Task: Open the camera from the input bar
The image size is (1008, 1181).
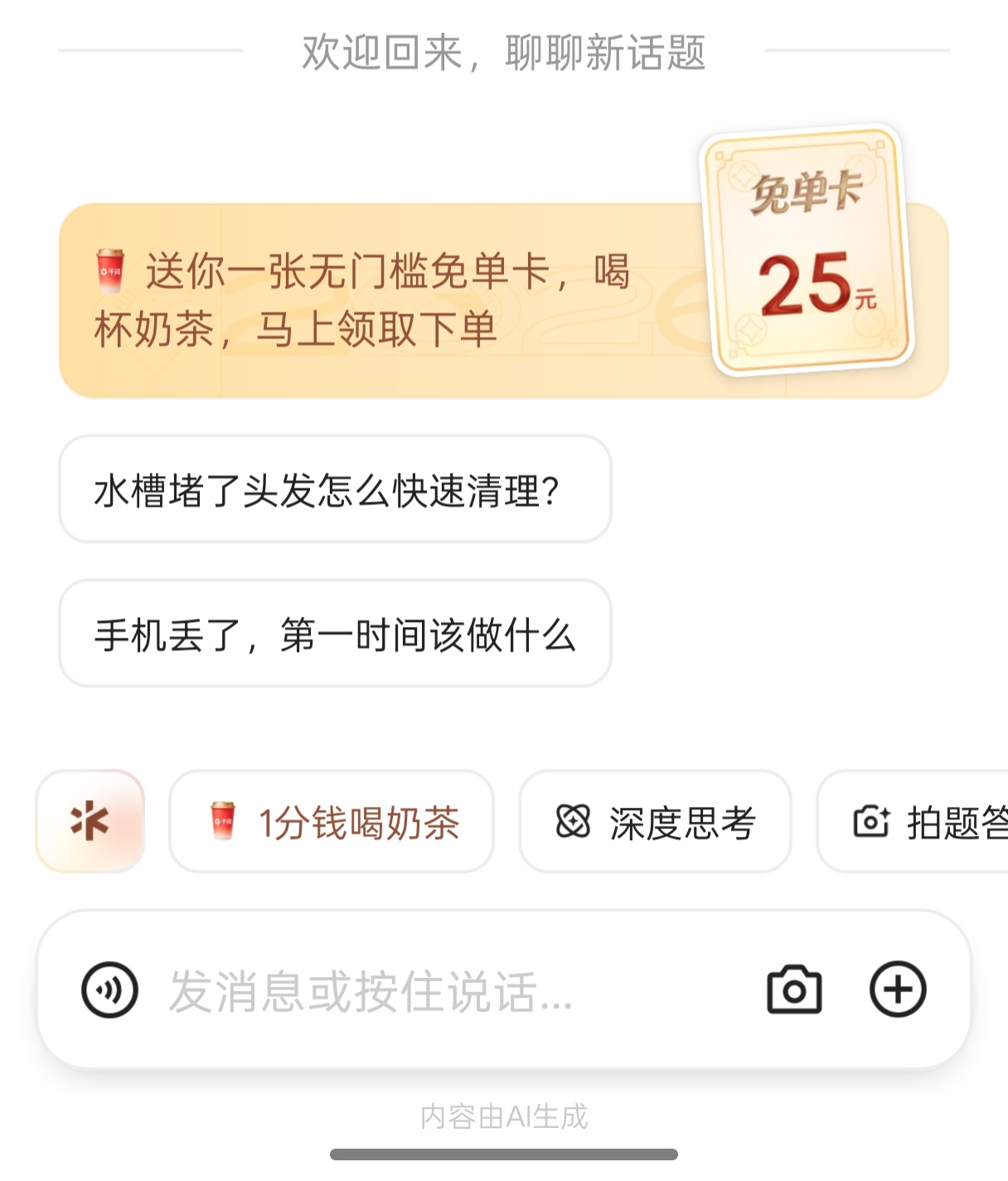Action: 794,989
